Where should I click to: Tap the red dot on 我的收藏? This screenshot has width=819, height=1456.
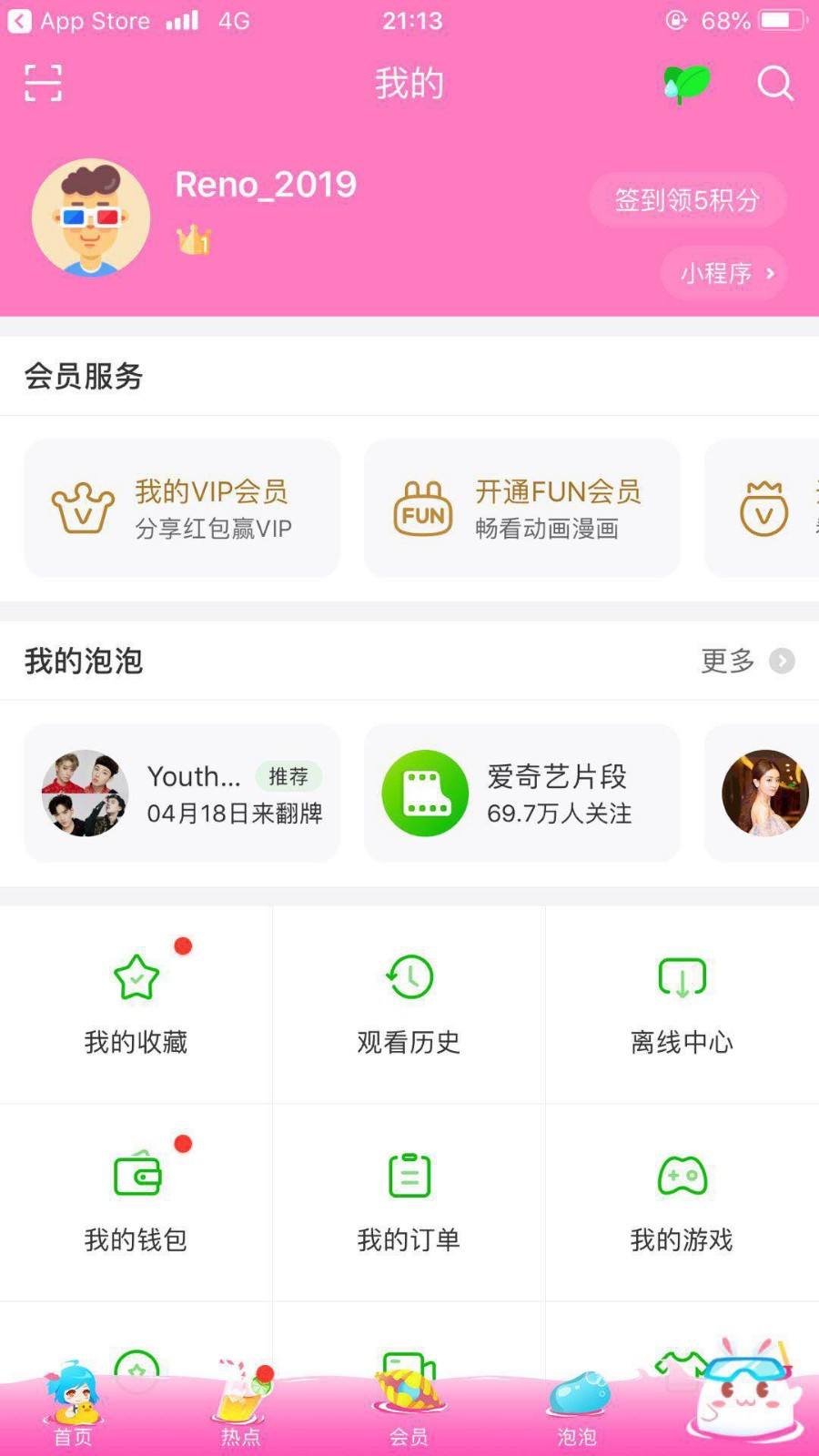click(183, 946)
